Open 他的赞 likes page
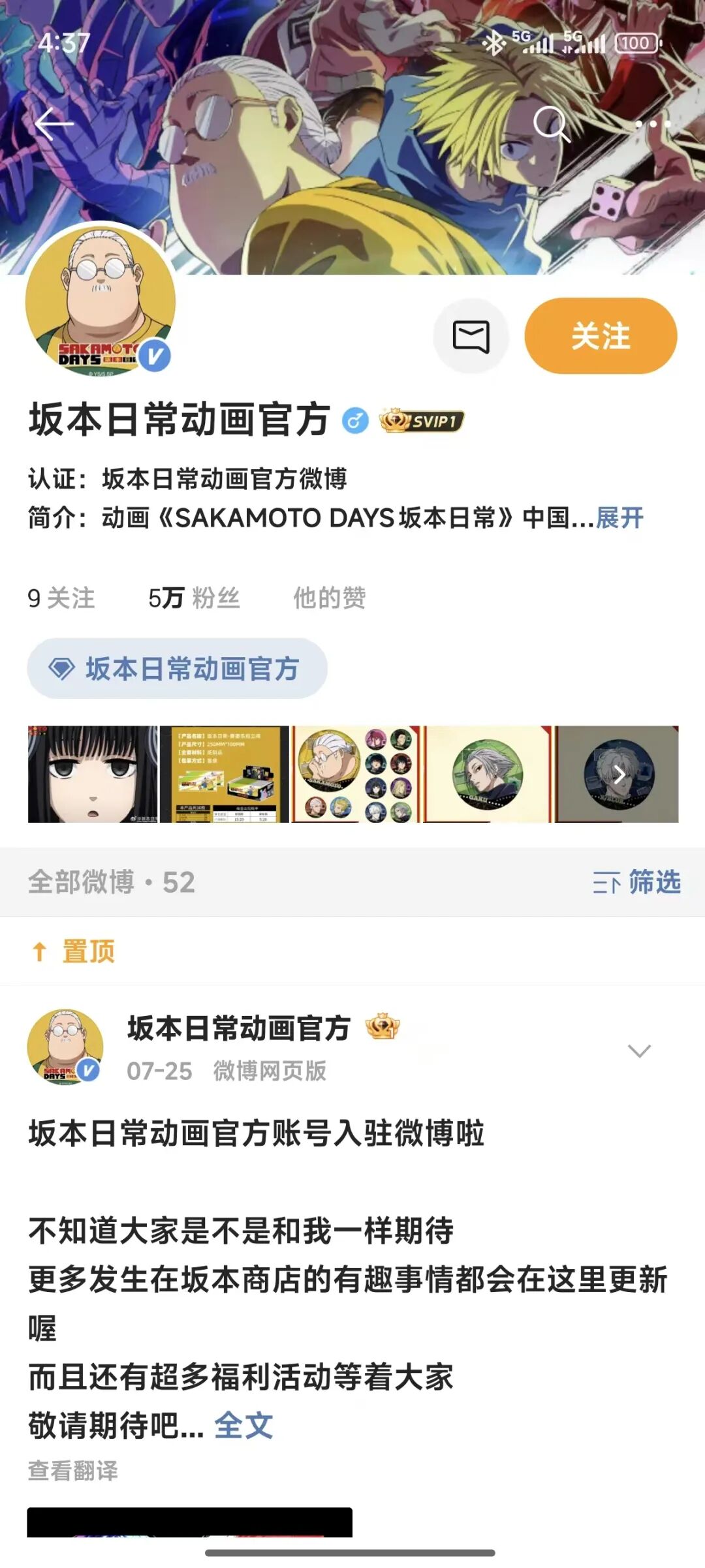This screenshot has width=705, height=1568. click(330, 598)
